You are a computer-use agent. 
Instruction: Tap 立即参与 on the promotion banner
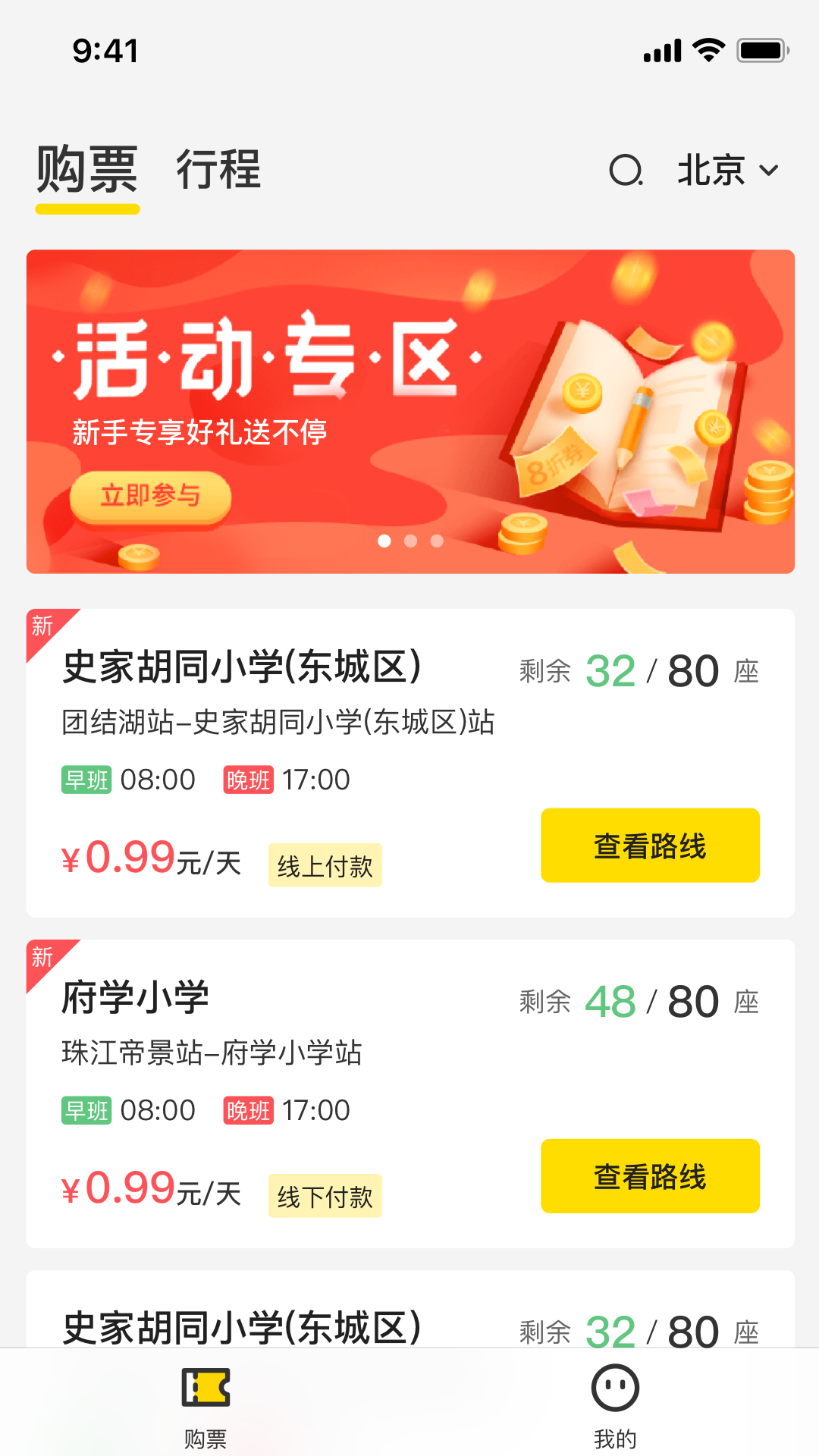pyautogui.click(x=150, y=497)
